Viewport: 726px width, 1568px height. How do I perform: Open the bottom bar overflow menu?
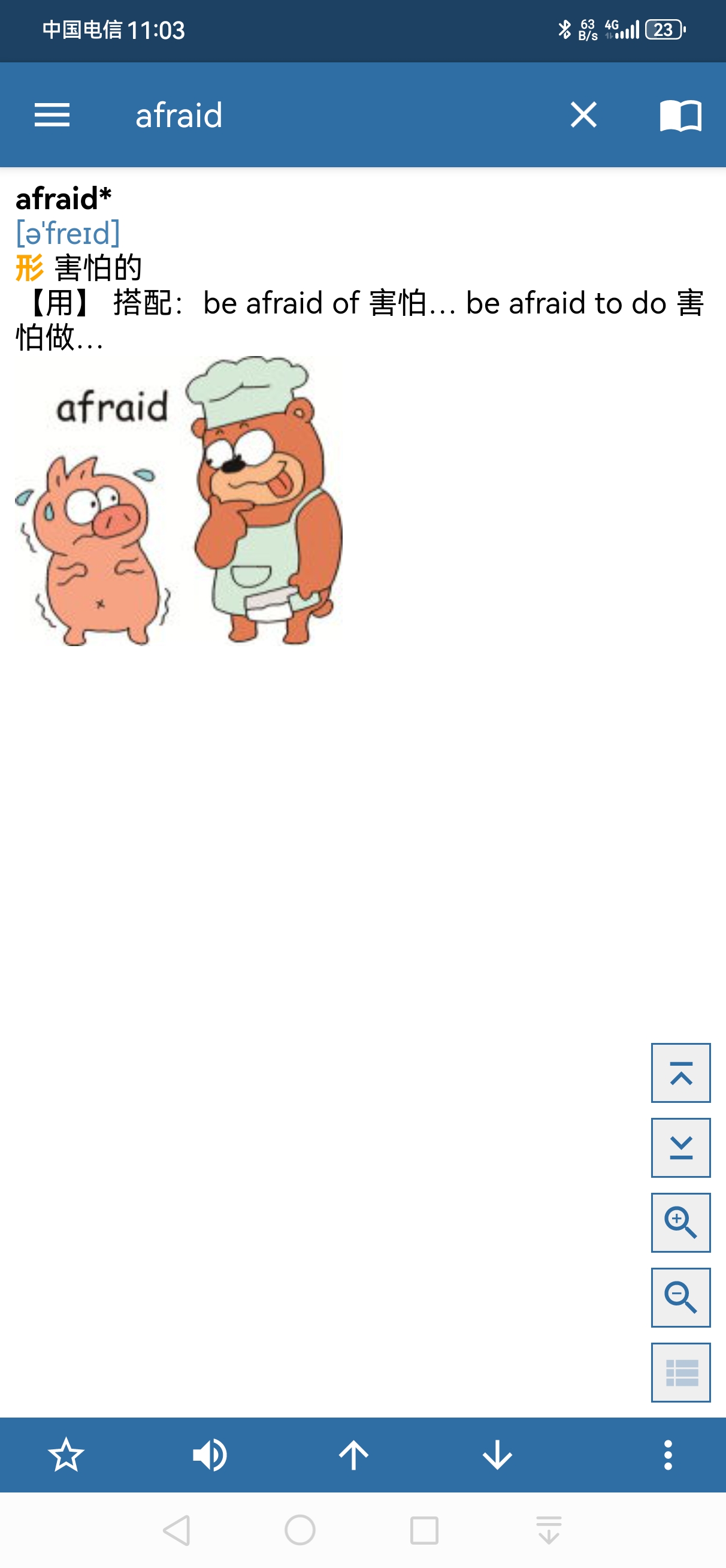(667, 1455)
